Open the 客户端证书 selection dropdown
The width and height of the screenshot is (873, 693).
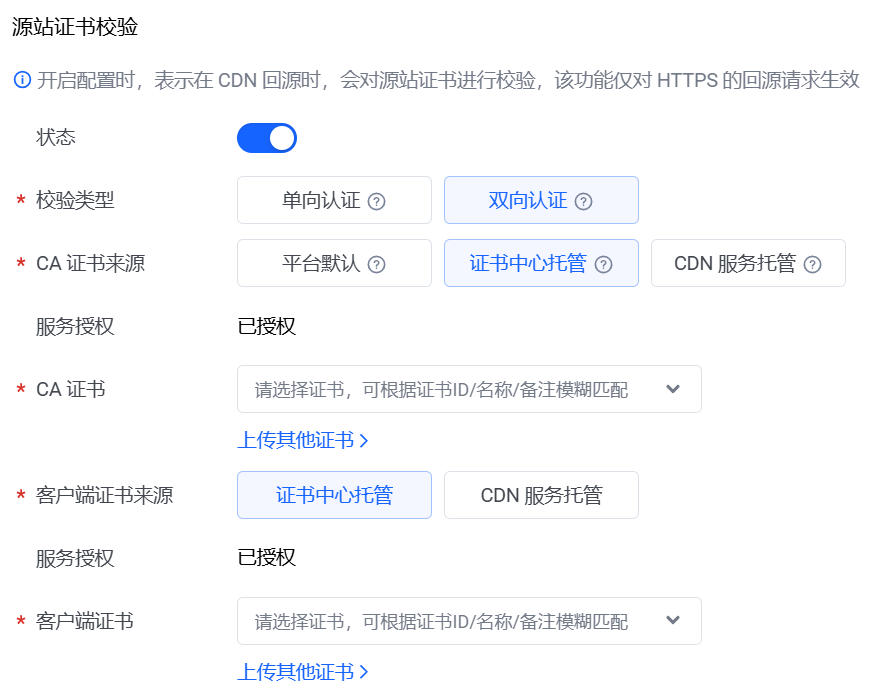click(x=469, y=621)
